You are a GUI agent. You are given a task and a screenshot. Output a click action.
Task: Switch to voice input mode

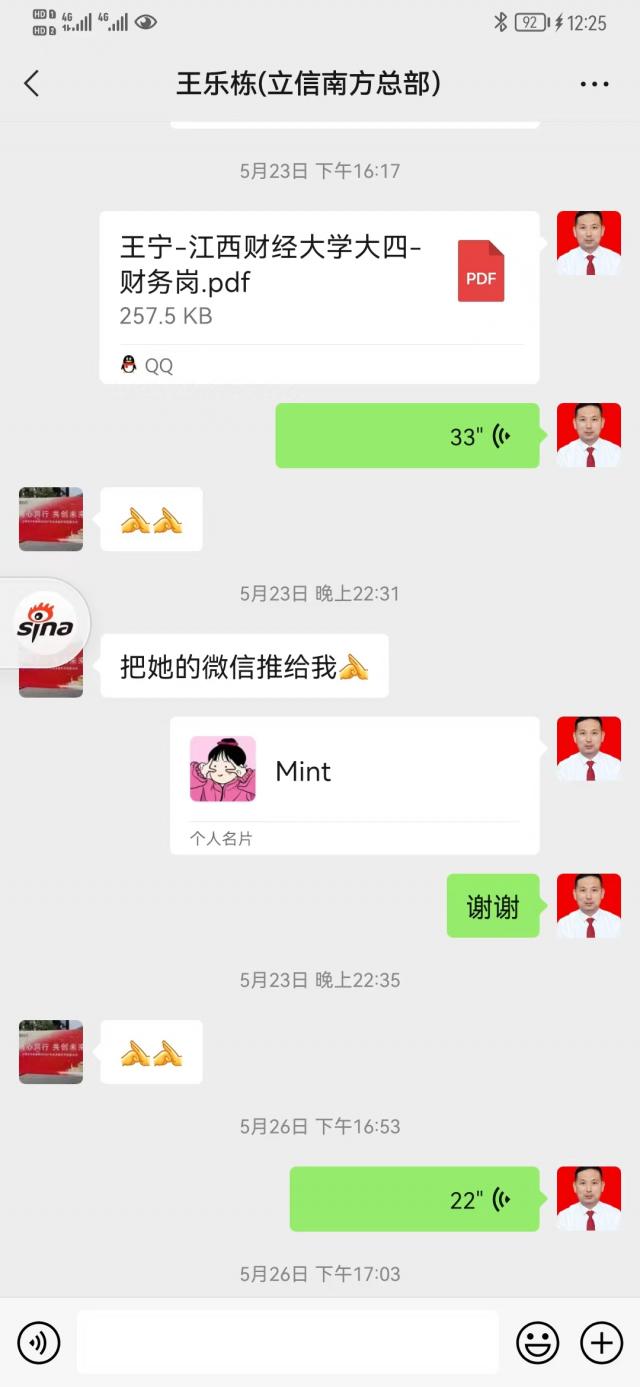(39, 1342)
